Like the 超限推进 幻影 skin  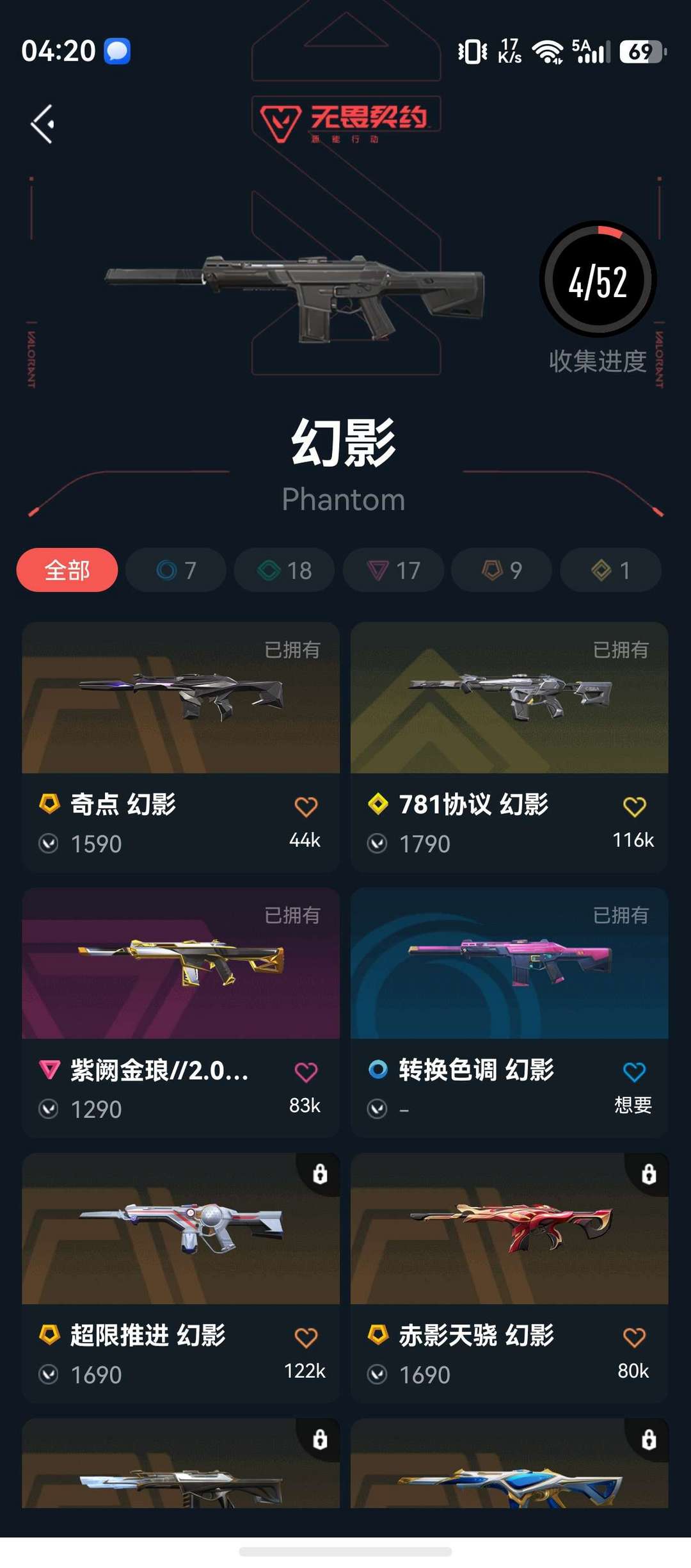(306, 1338)
